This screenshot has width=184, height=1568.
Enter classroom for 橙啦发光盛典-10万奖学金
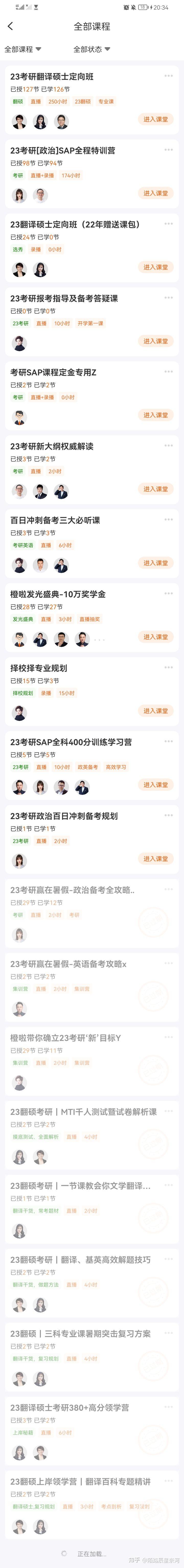[x=156, y=637]
